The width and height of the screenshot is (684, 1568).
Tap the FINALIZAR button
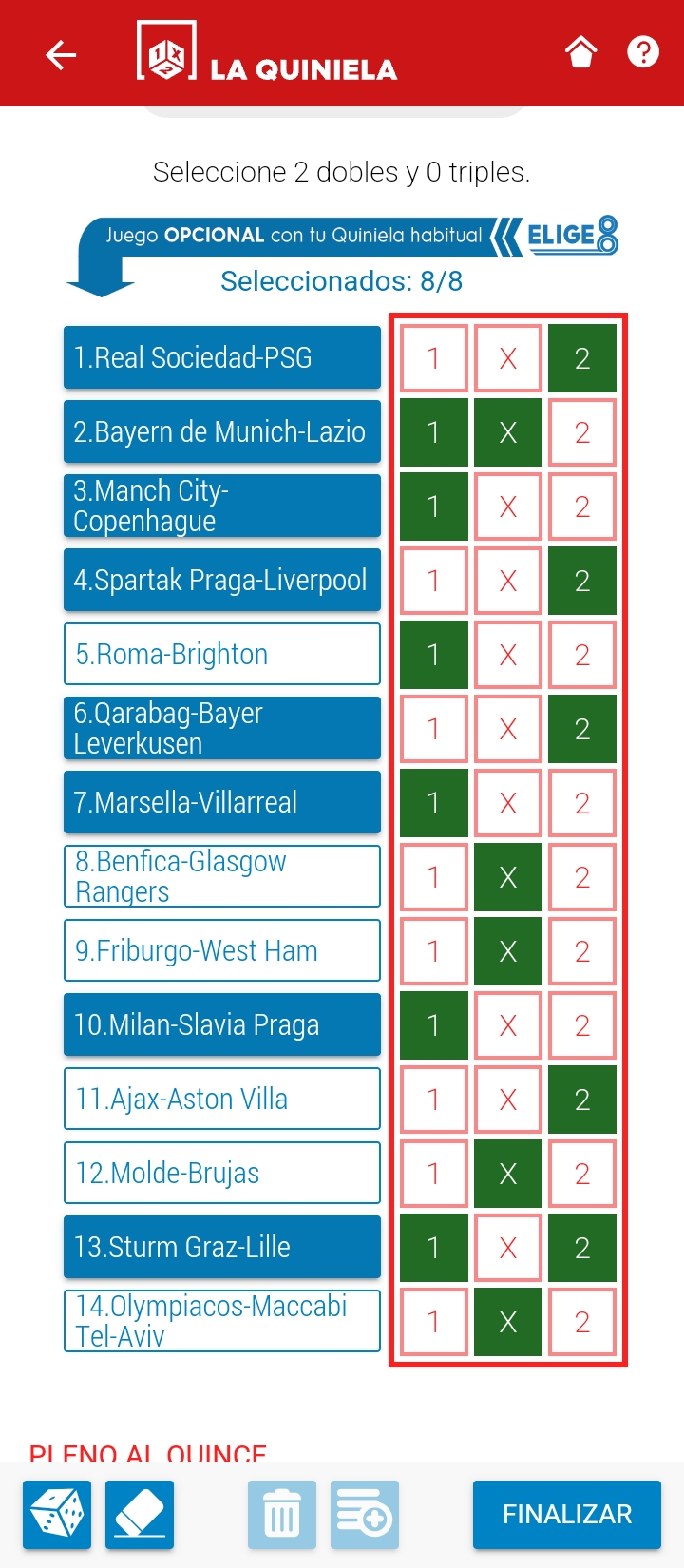point(566,1514)
